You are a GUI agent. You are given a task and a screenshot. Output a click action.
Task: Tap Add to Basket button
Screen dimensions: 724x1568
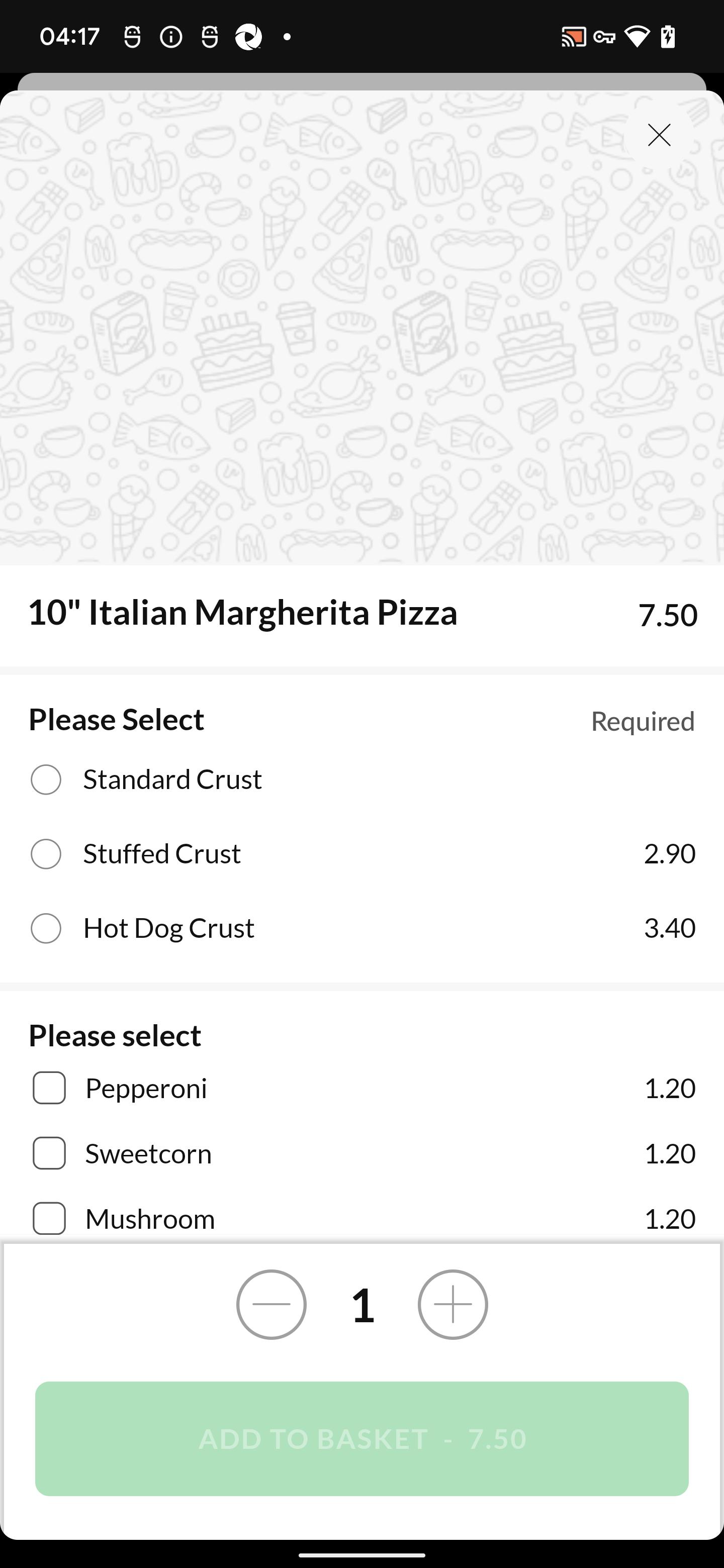pos(361,1438)
